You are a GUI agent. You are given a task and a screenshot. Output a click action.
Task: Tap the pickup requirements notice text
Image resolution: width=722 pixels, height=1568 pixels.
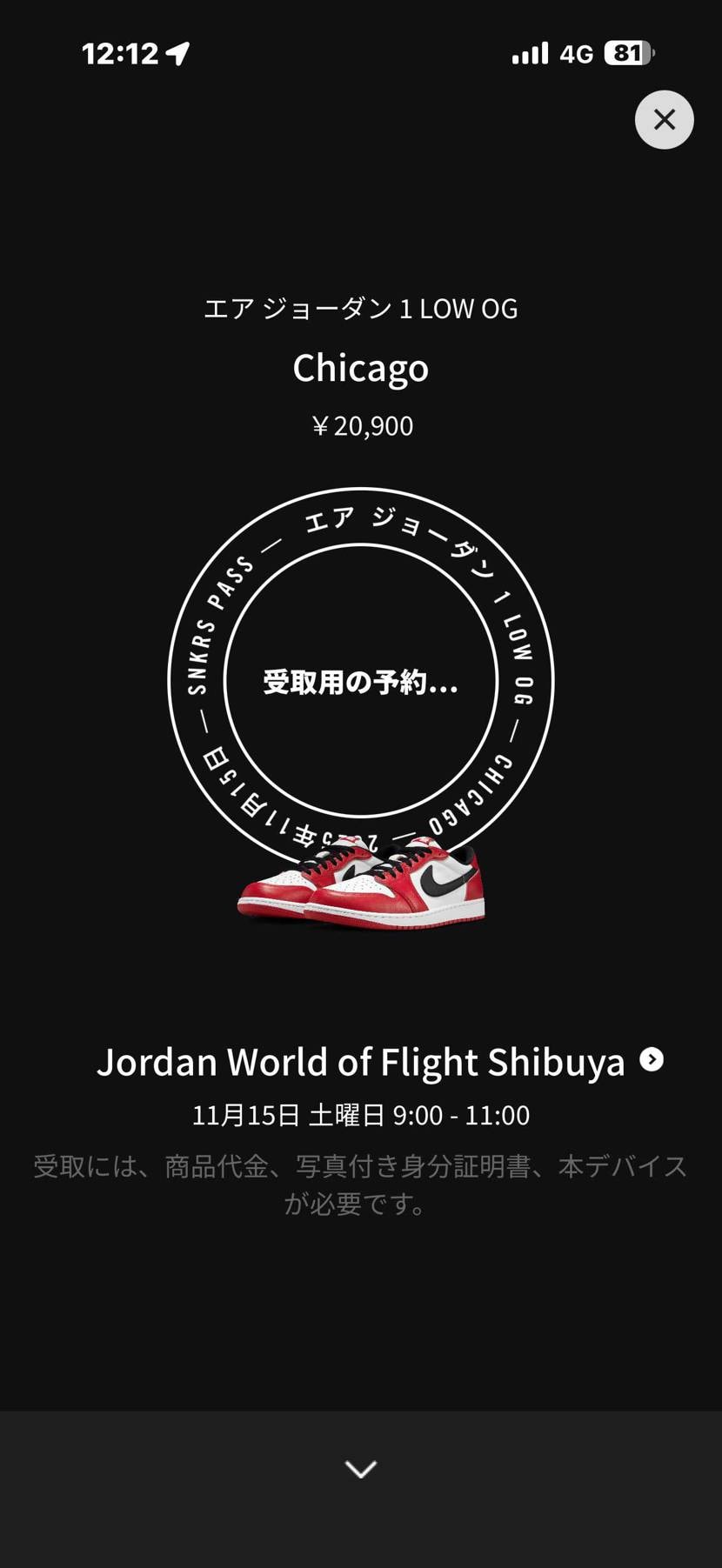coord(359,1187)
